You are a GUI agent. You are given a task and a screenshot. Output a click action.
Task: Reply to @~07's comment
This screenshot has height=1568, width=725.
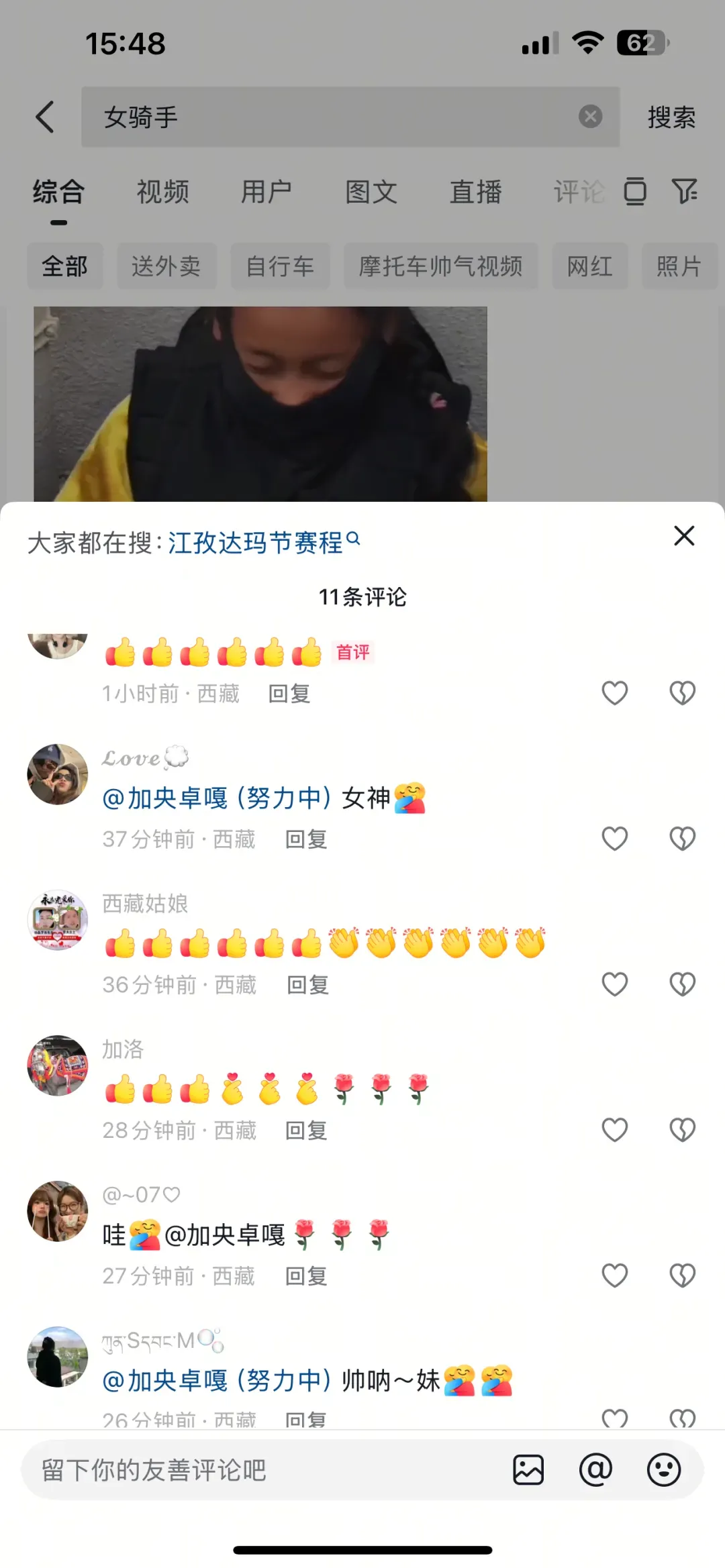(306, 1276)
